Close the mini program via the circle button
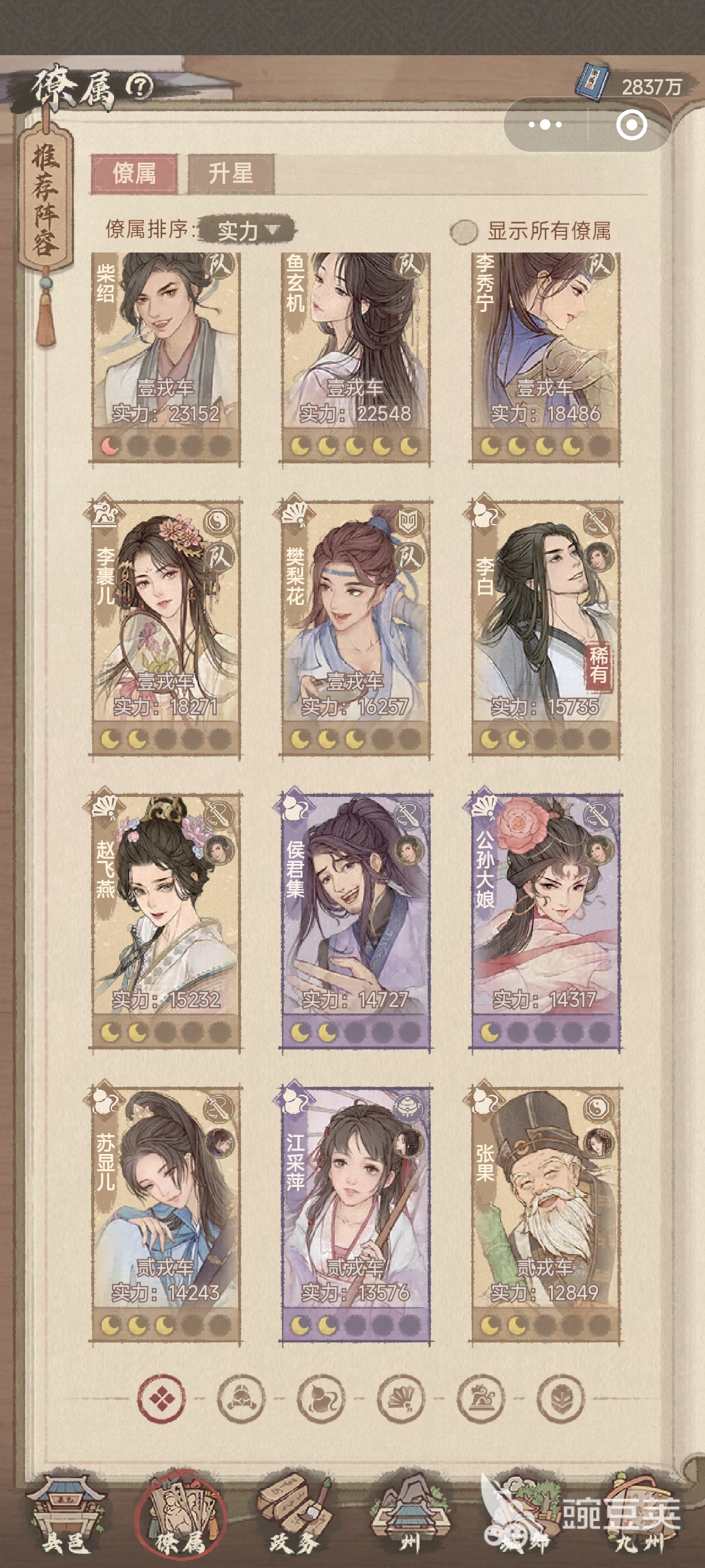Image resolution: width=705 pixels, height=1568 pixels. (632, 125)
